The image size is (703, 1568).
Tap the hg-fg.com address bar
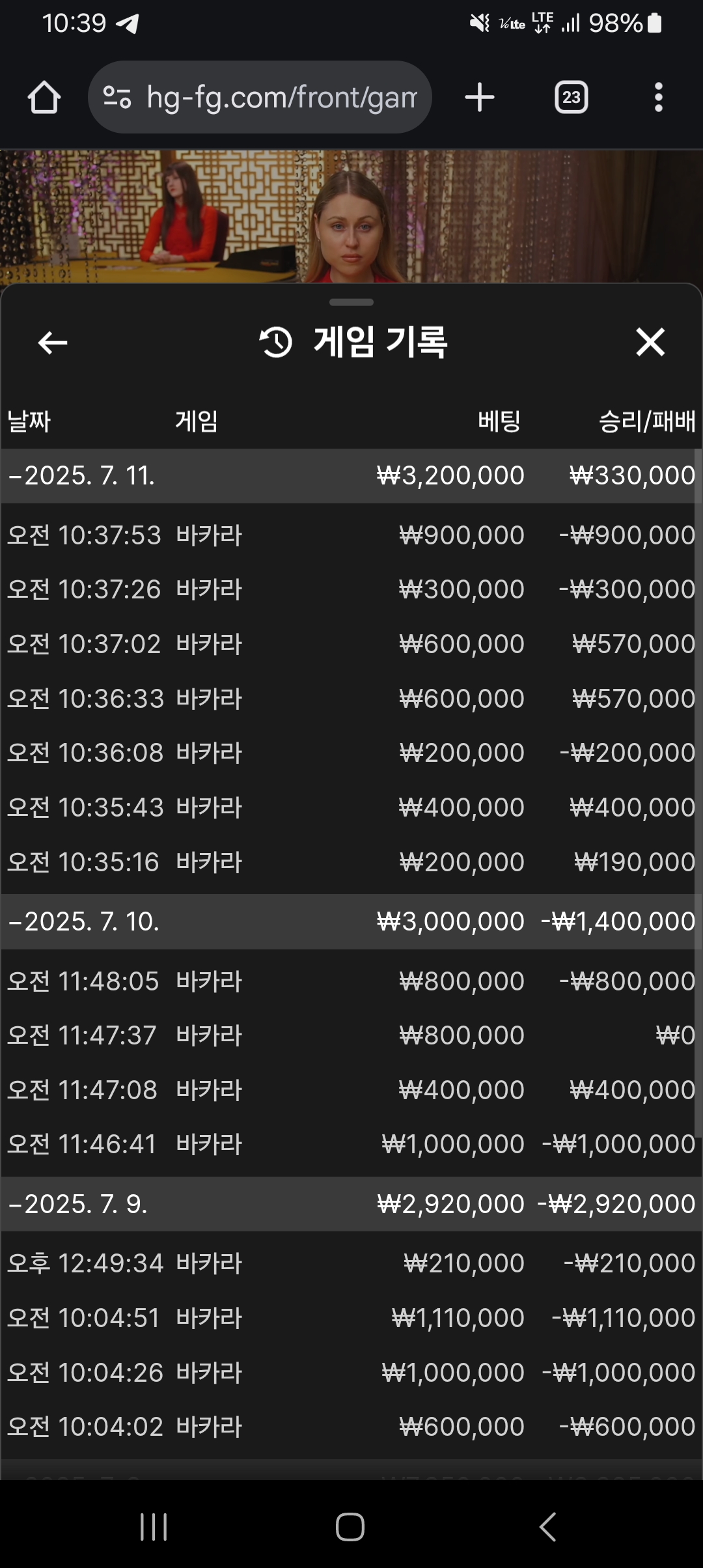pos(260,98)
